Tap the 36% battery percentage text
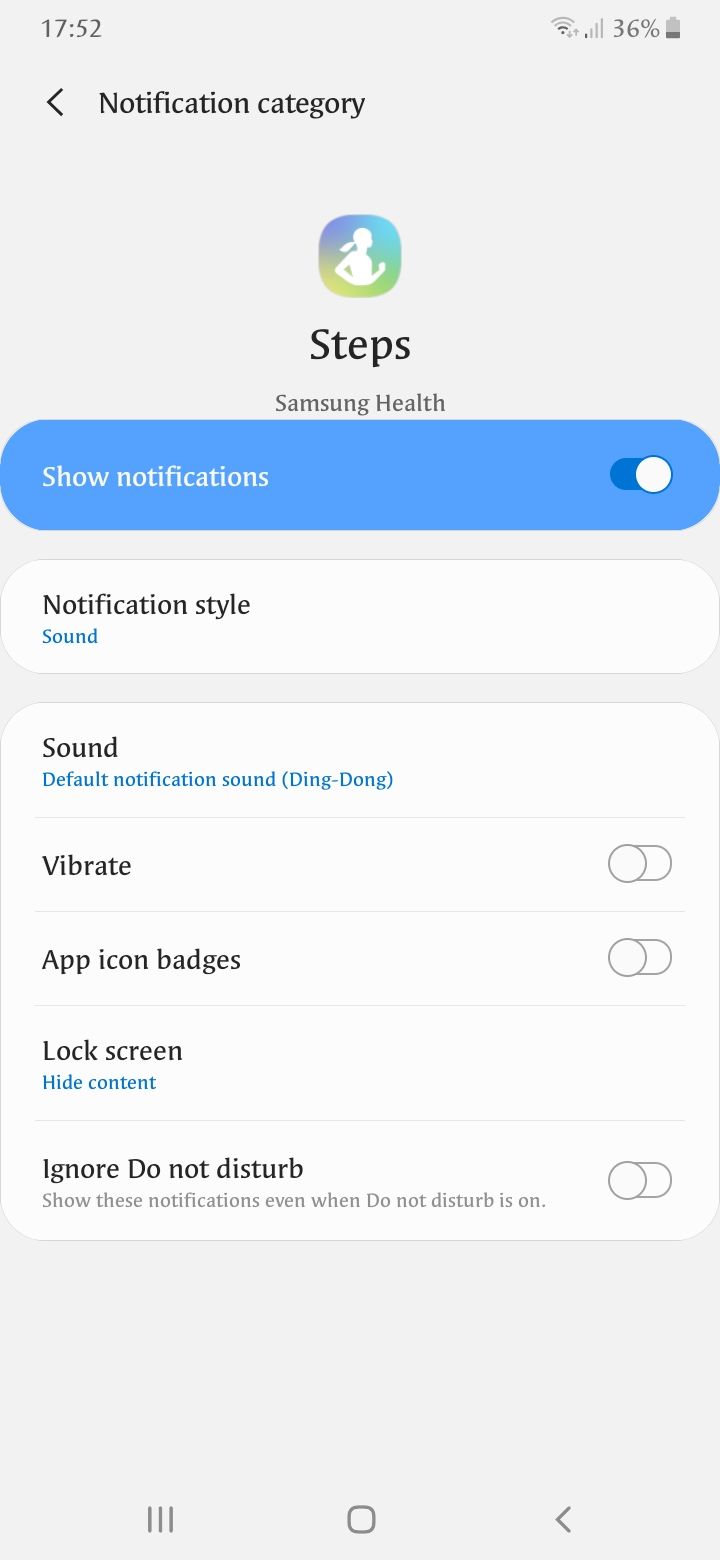720x1560 pixels. [639, 28]
